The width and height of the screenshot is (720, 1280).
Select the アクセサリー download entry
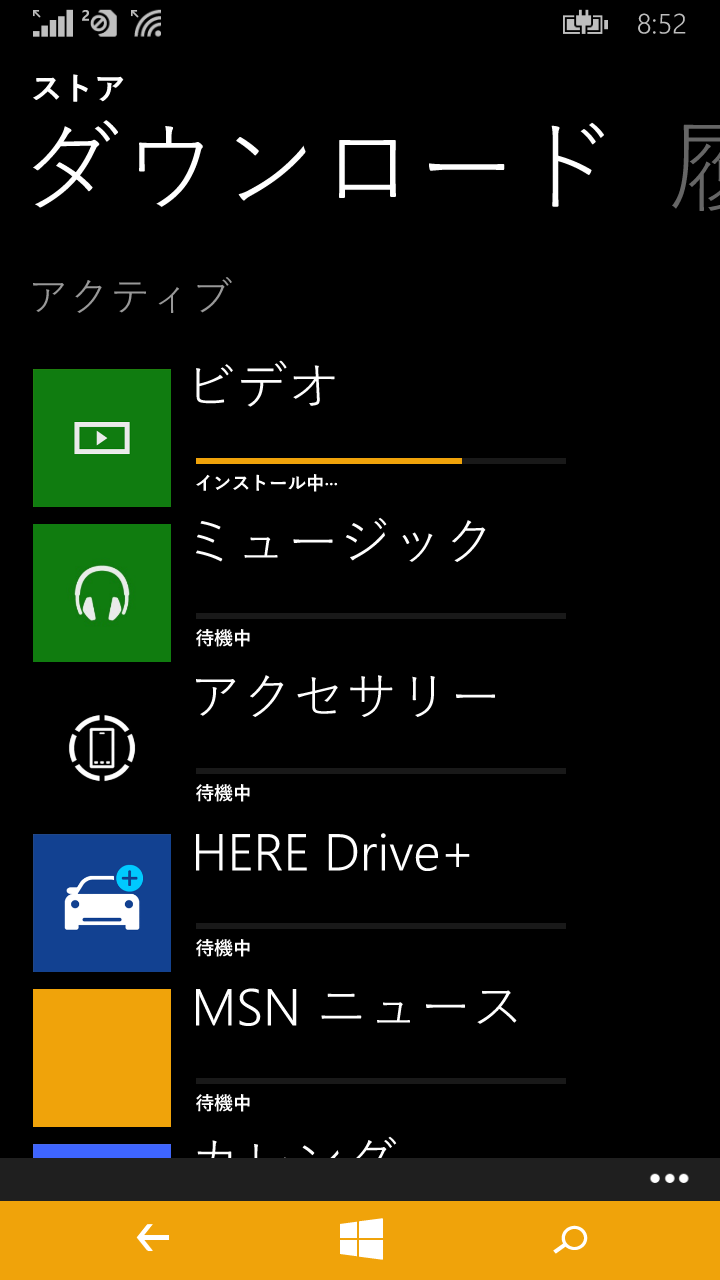tap(300, 747)
